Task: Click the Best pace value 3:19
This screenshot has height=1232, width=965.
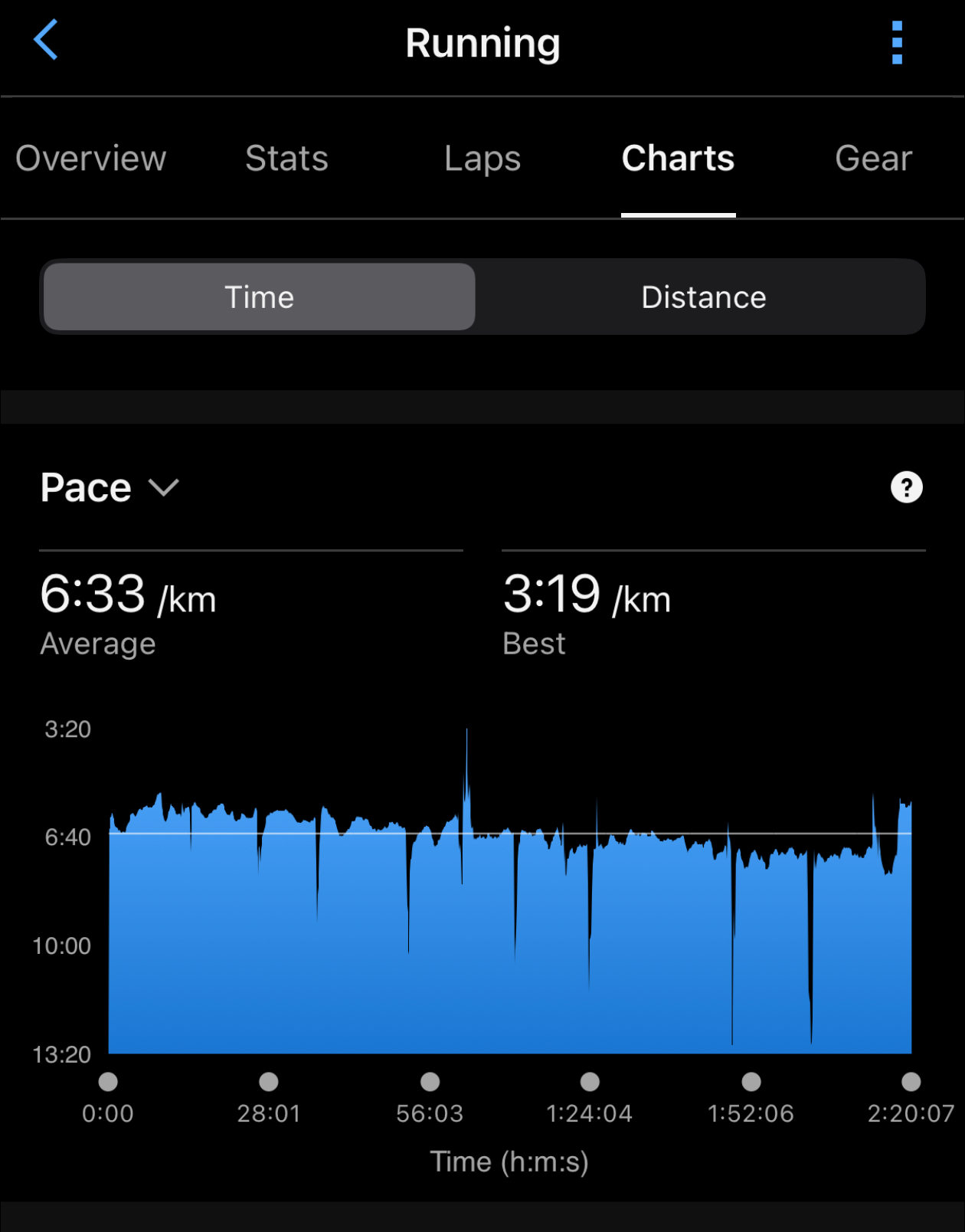Action: (553, 595)
